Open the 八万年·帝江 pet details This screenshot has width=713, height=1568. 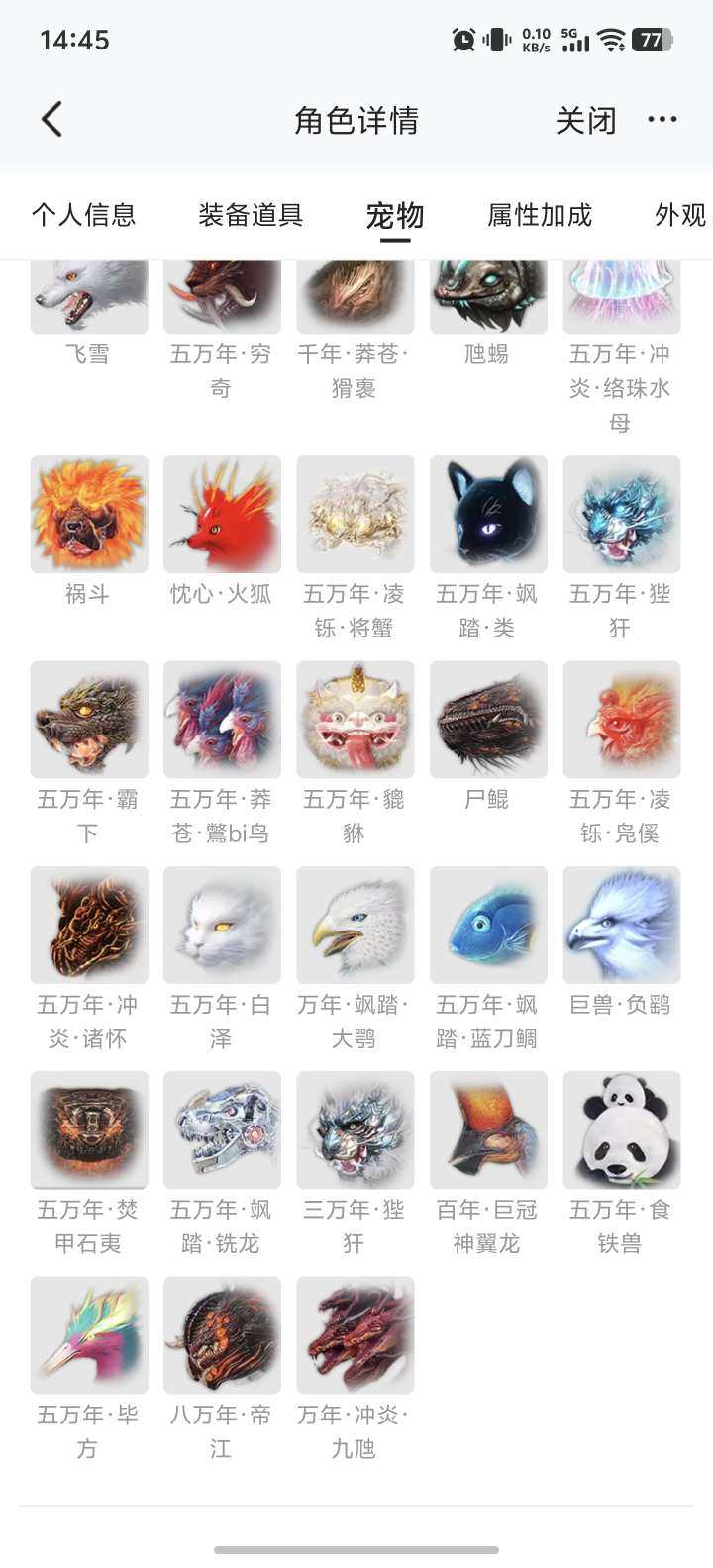222,1334
